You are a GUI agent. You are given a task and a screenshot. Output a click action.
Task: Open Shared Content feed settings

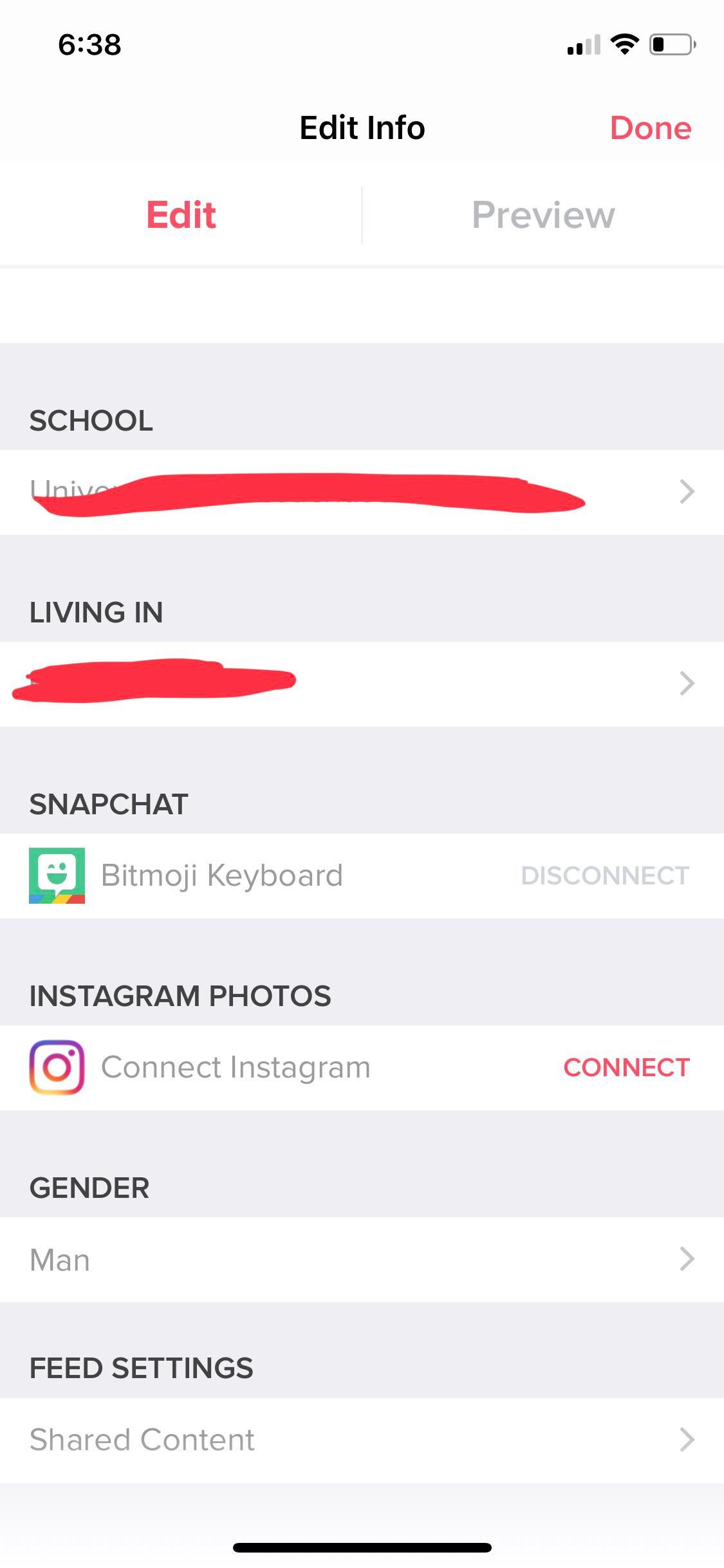362,1439
